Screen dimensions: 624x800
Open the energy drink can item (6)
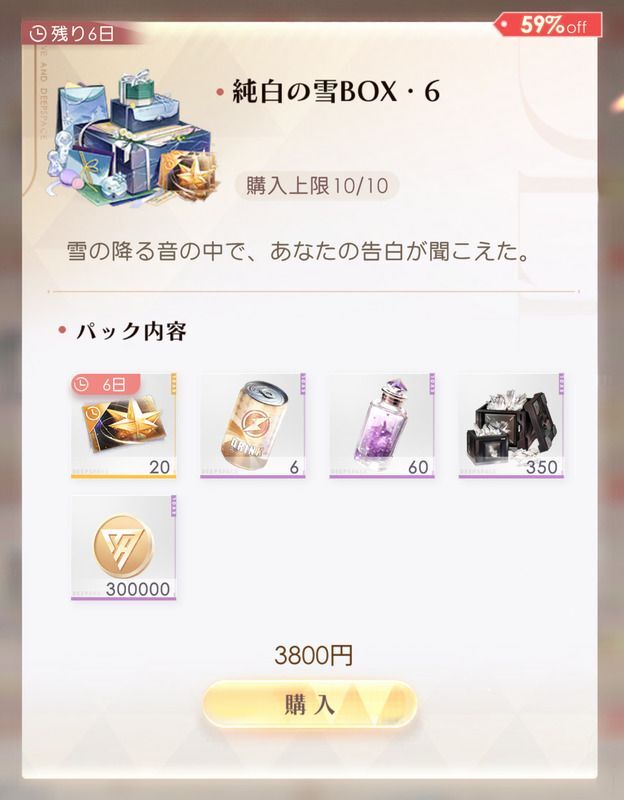[252, 426]
